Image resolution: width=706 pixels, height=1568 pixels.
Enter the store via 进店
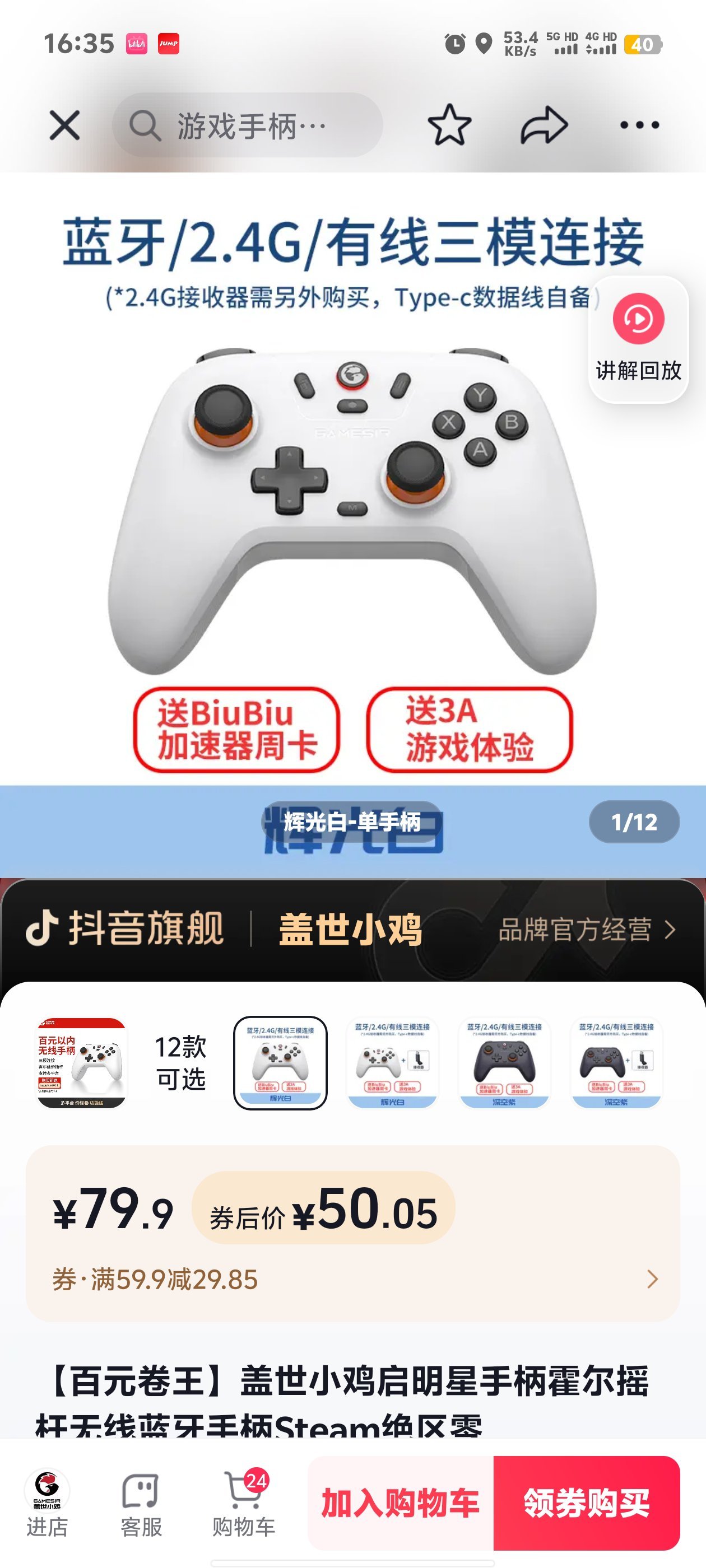point(47,1503)
